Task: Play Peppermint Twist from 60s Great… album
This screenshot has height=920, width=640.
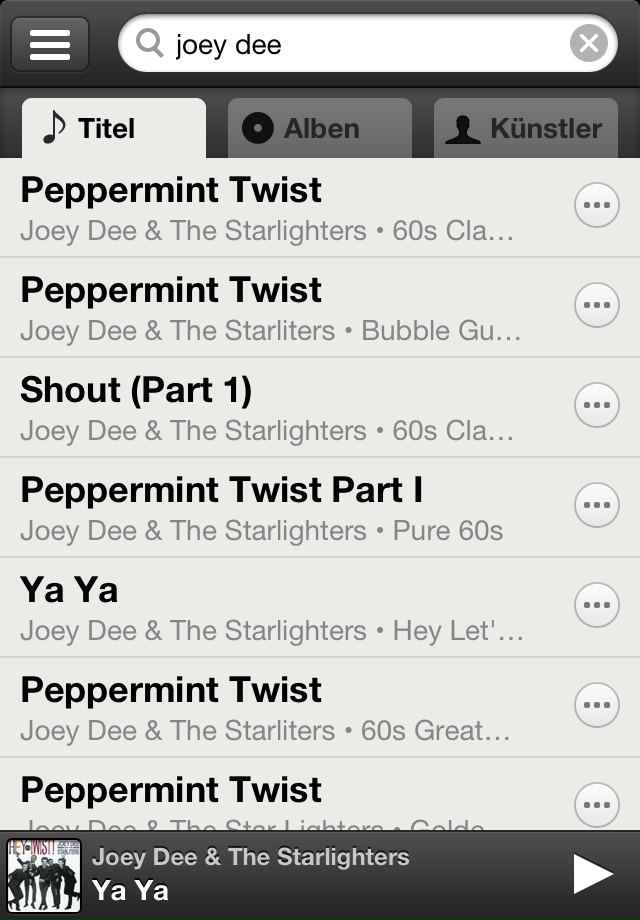Action: (280, 708)
